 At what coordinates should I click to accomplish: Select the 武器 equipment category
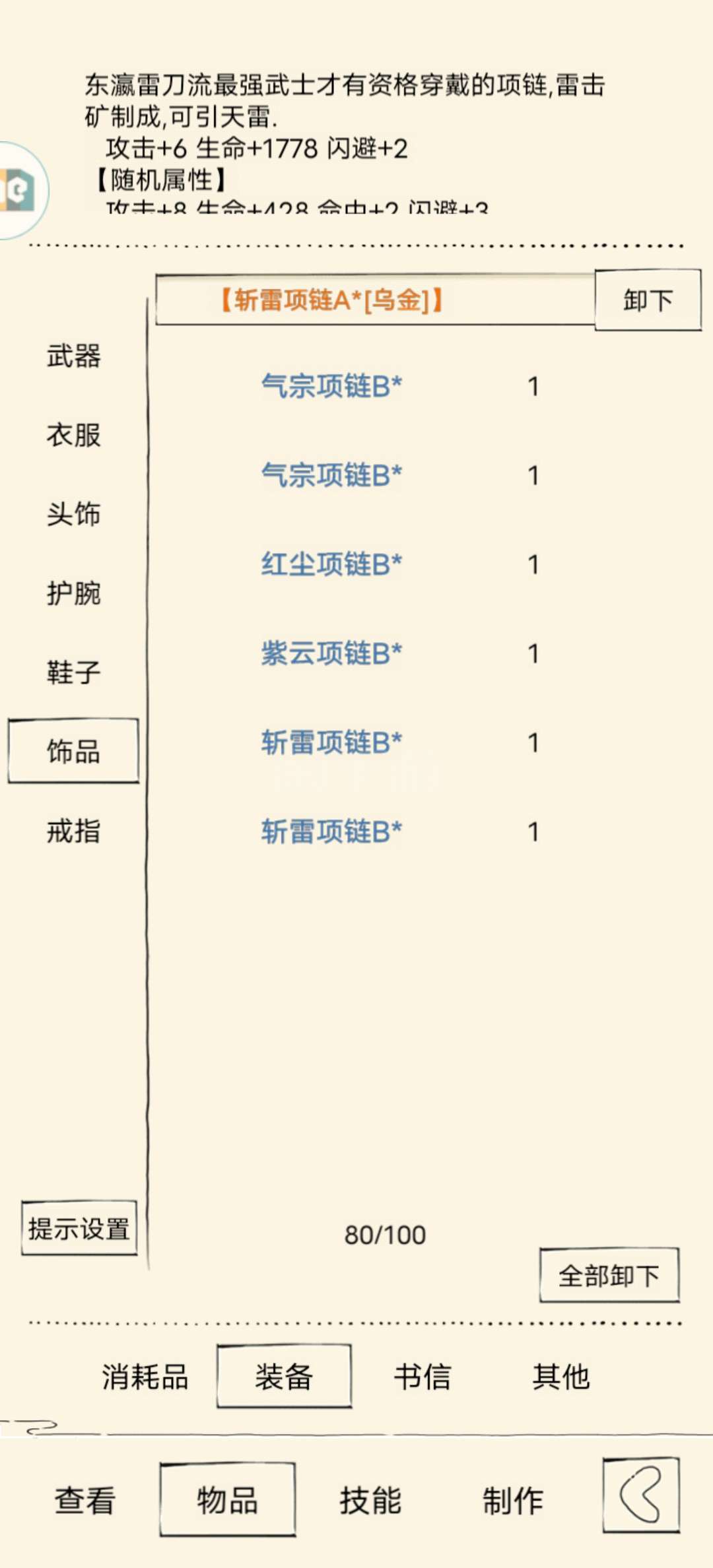[x=73, y=356]
